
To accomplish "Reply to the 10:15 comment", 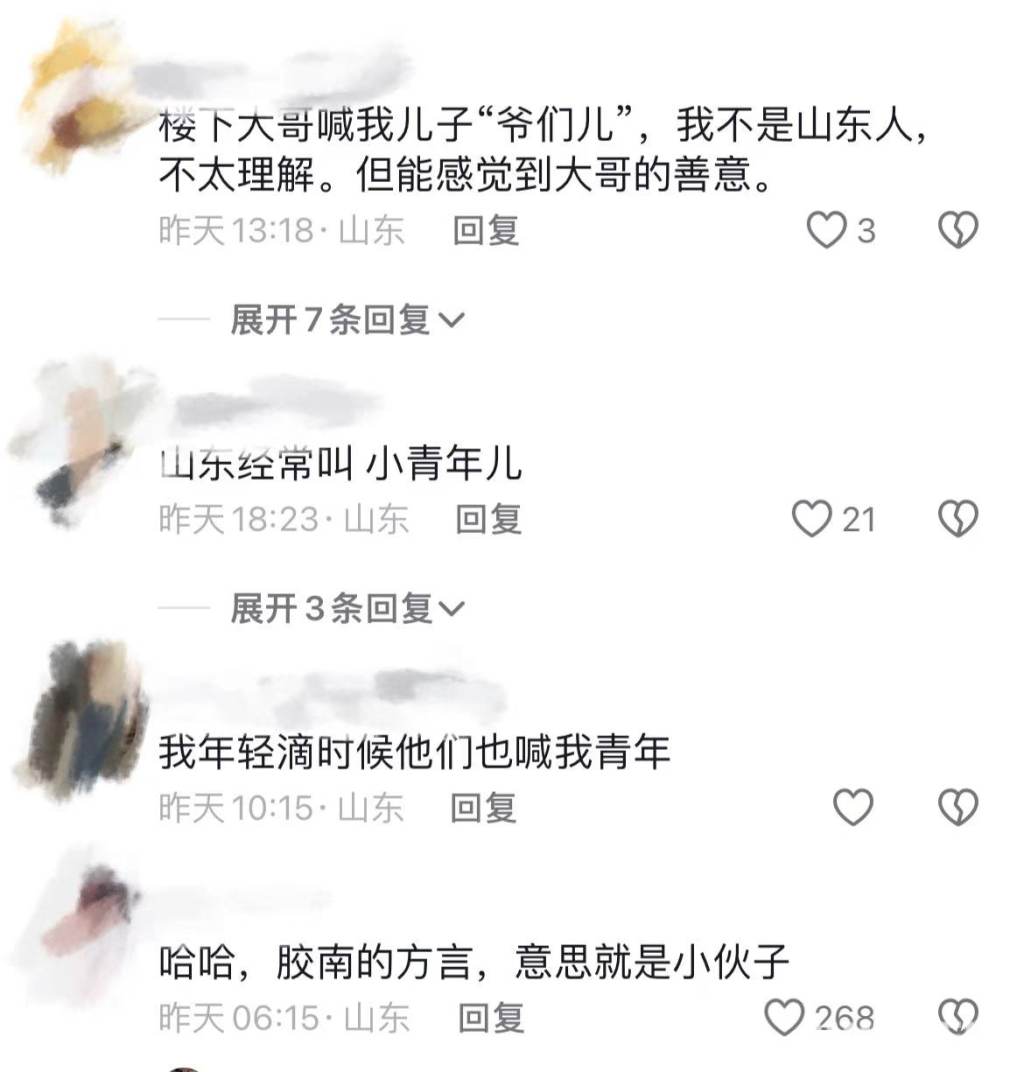I will [x=483, y=807].
